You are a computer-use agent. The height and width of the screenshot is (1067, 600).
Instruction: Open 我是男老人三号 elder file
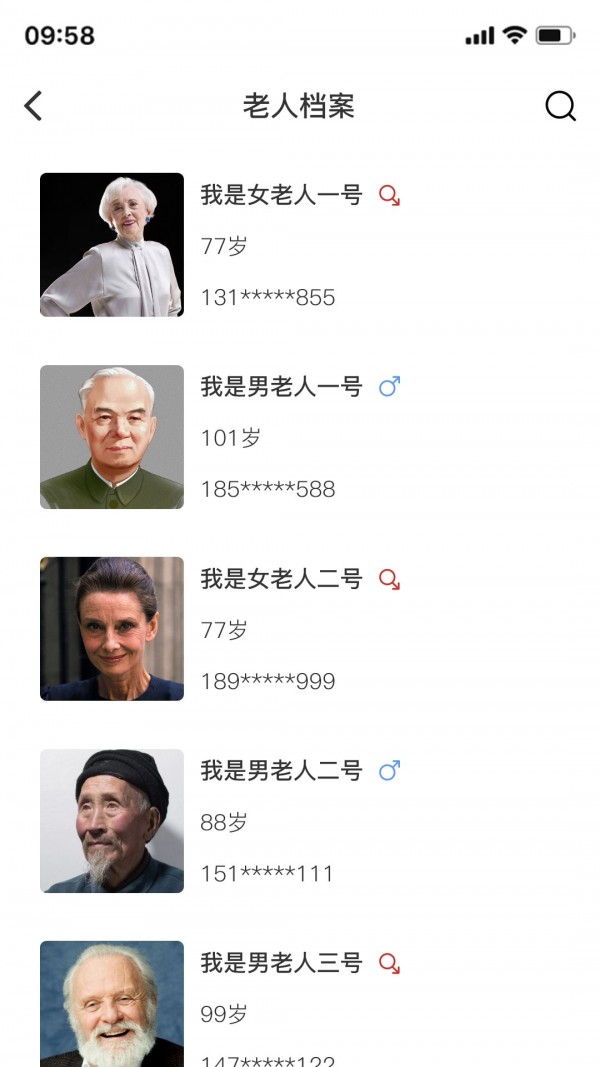[281, 963]
